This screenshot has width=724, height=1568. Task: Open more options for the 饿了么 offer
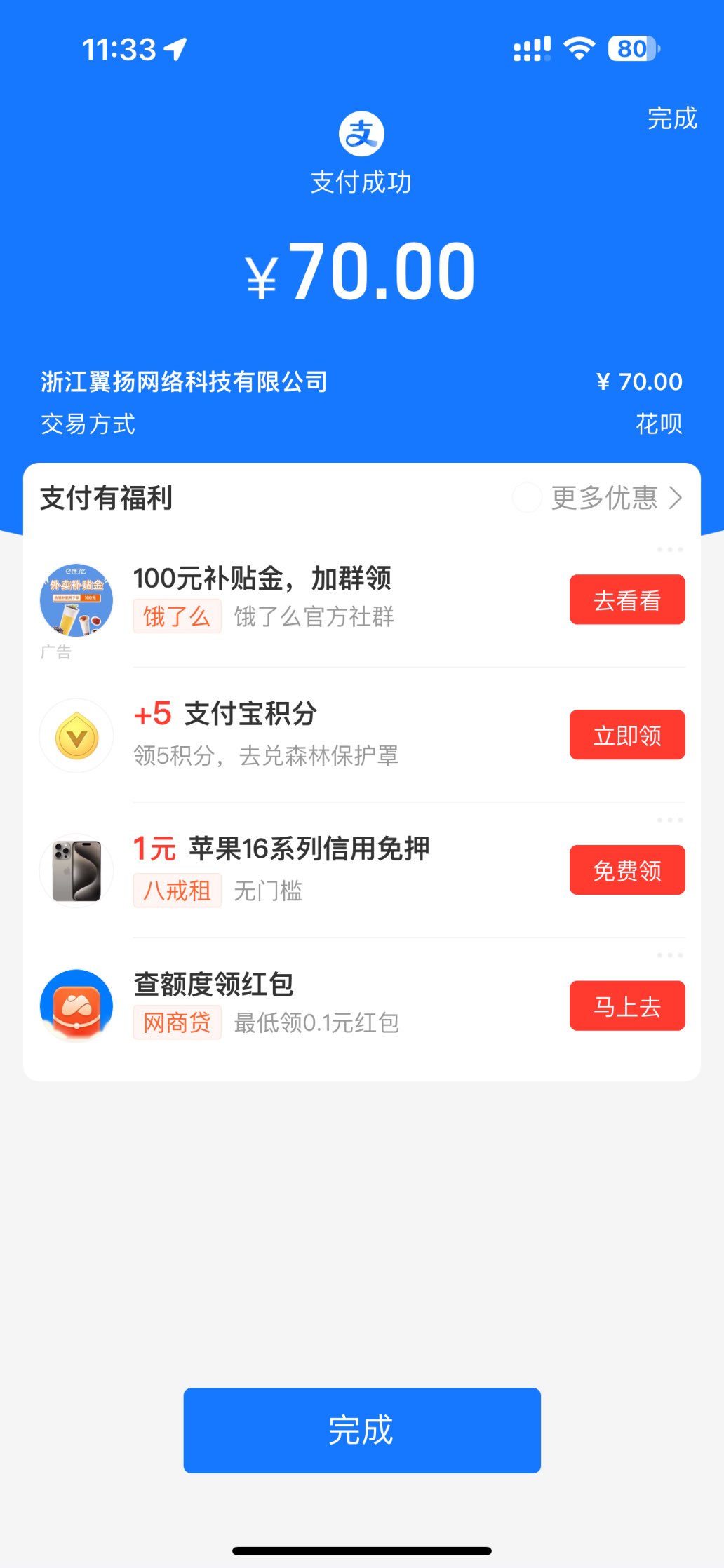click(669, 550)
